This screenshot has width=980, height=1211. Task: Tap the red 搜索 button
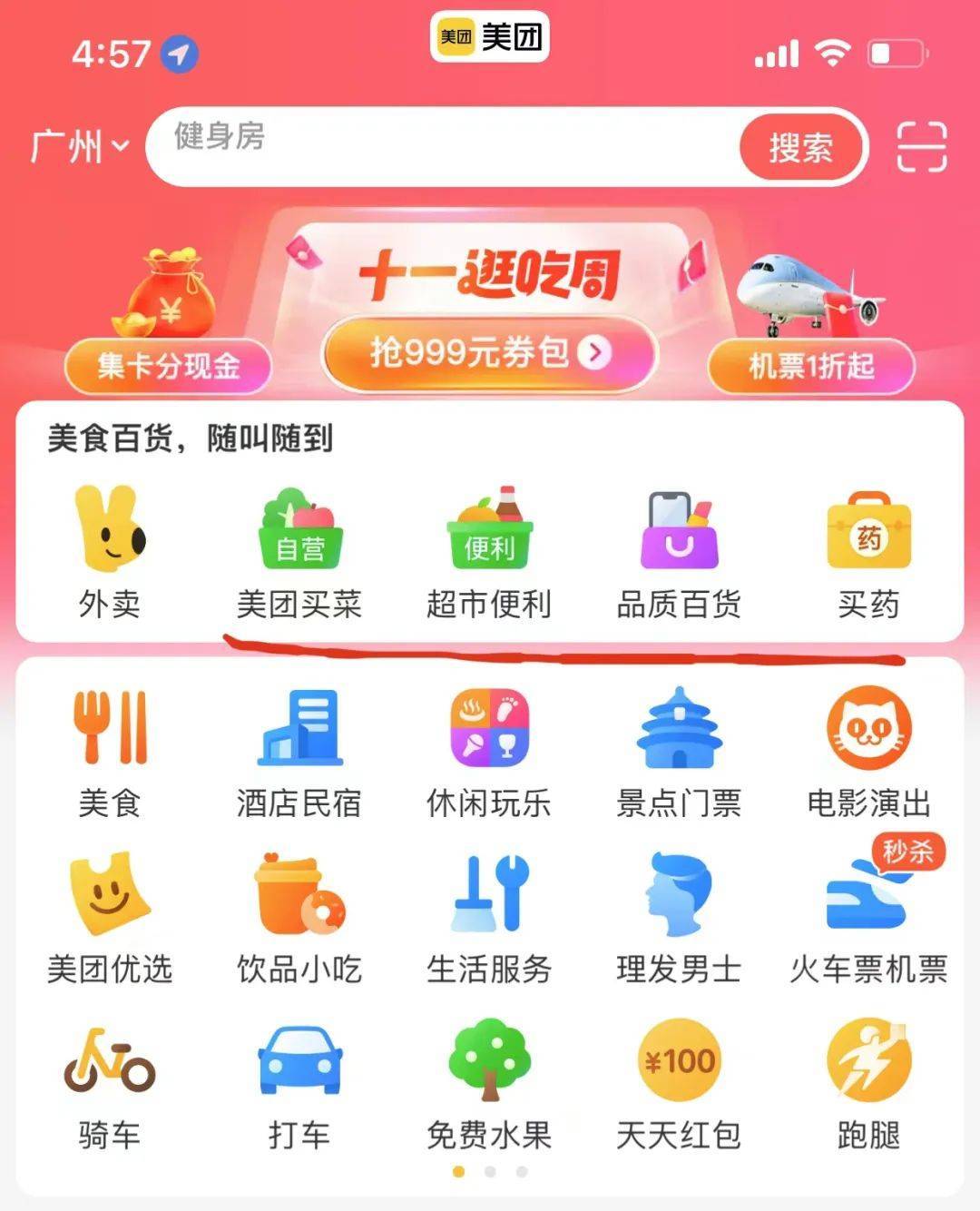800,148
